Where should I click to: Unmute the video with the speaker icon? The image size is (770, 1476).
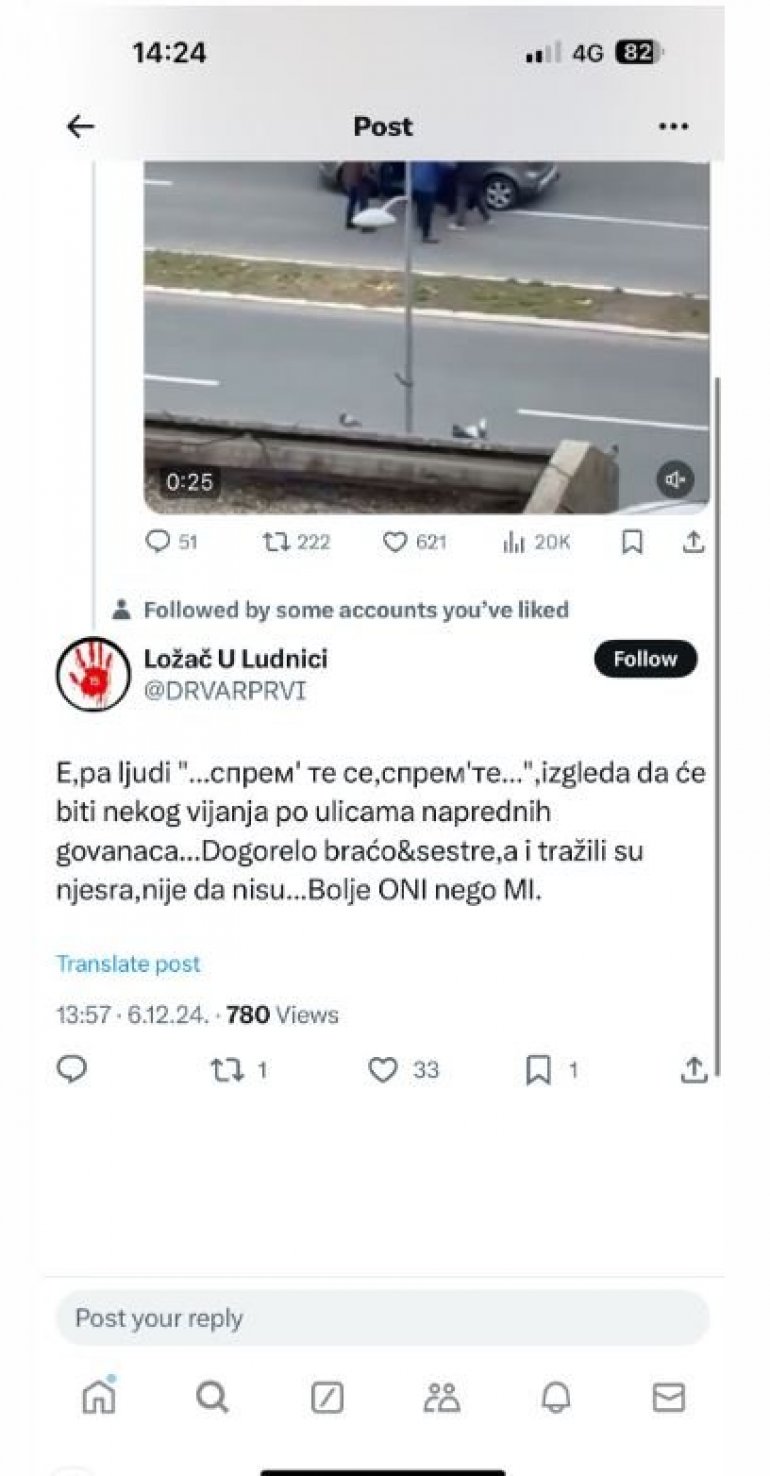[675, 481]
